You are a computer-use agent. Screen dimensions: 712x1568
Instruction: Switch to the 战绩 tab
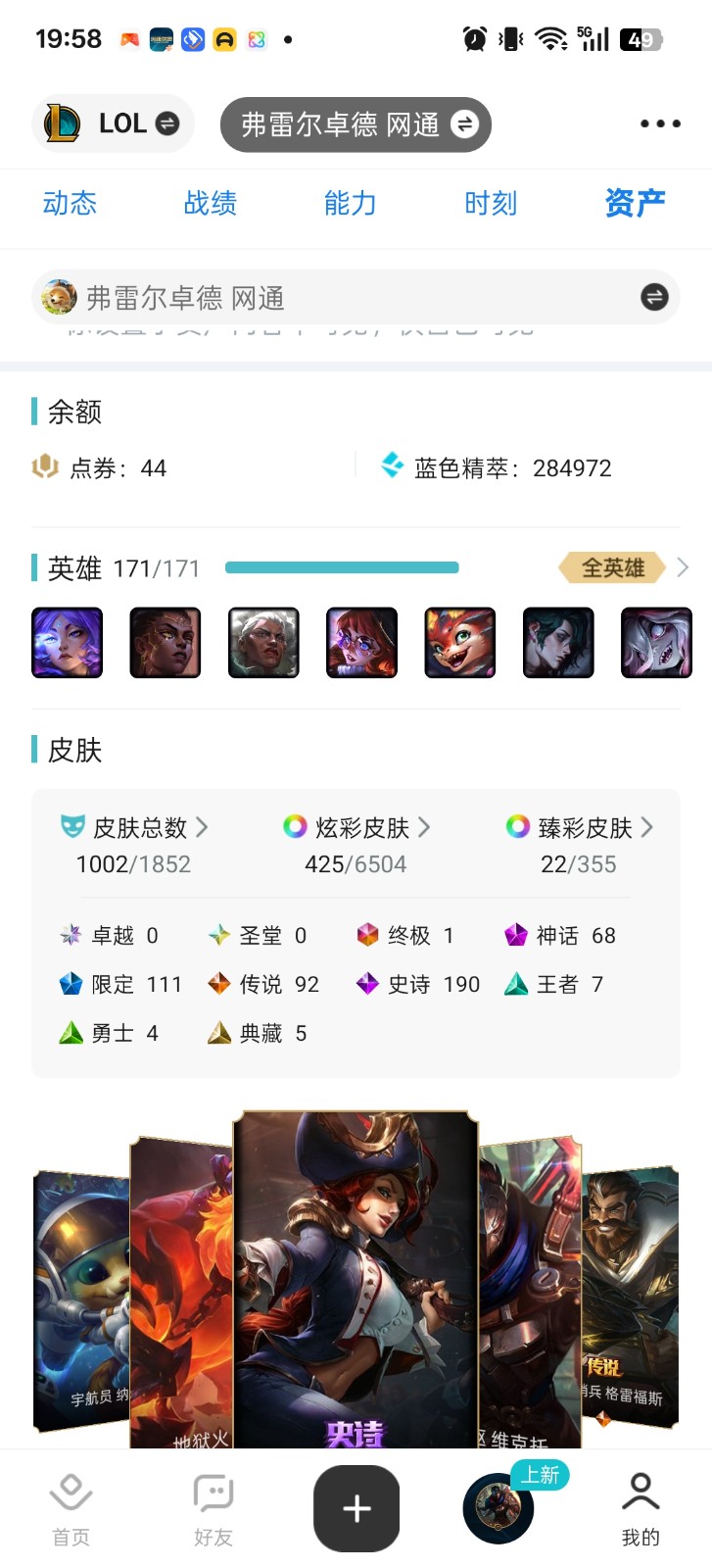pyautogui.click(x=211, y=203)
